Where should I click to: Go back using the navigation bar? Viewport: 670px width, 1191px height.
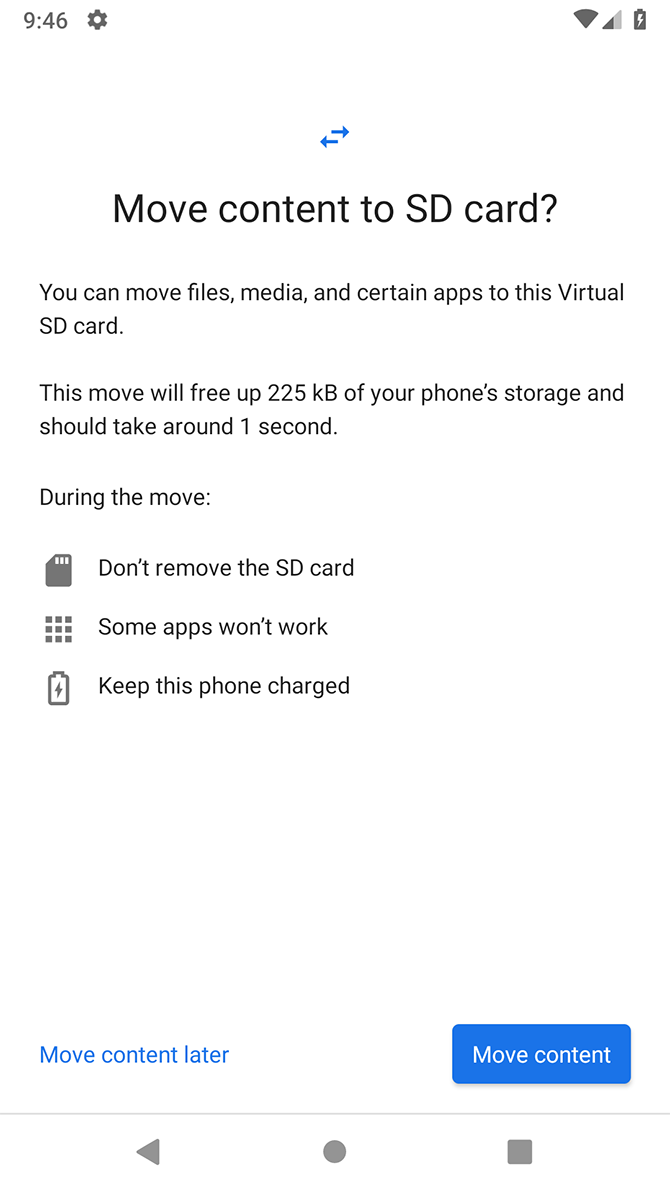coord(148,1152)
